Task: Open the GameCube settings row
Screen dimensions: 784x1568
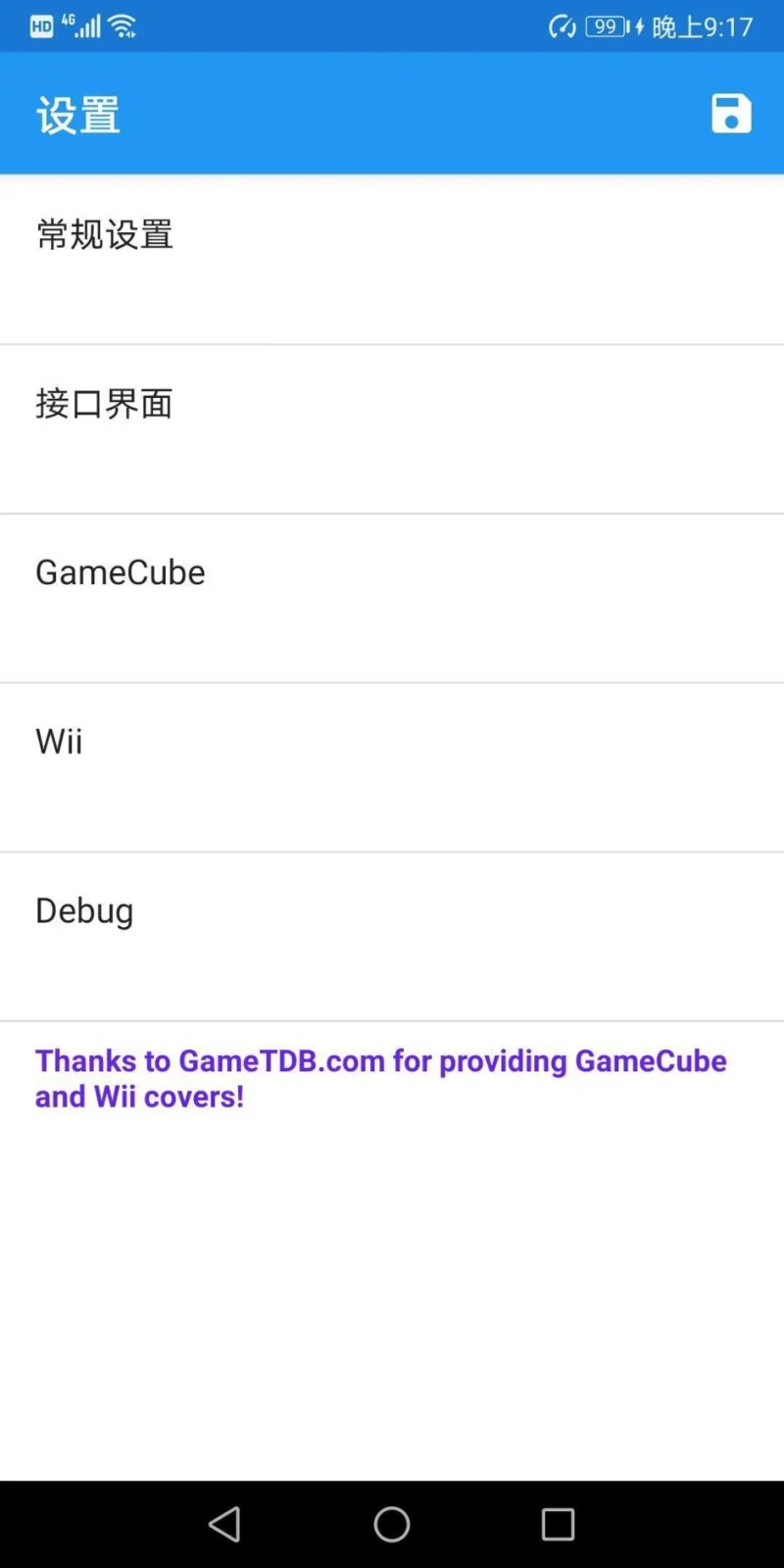Action: click(x=392, y=598)
